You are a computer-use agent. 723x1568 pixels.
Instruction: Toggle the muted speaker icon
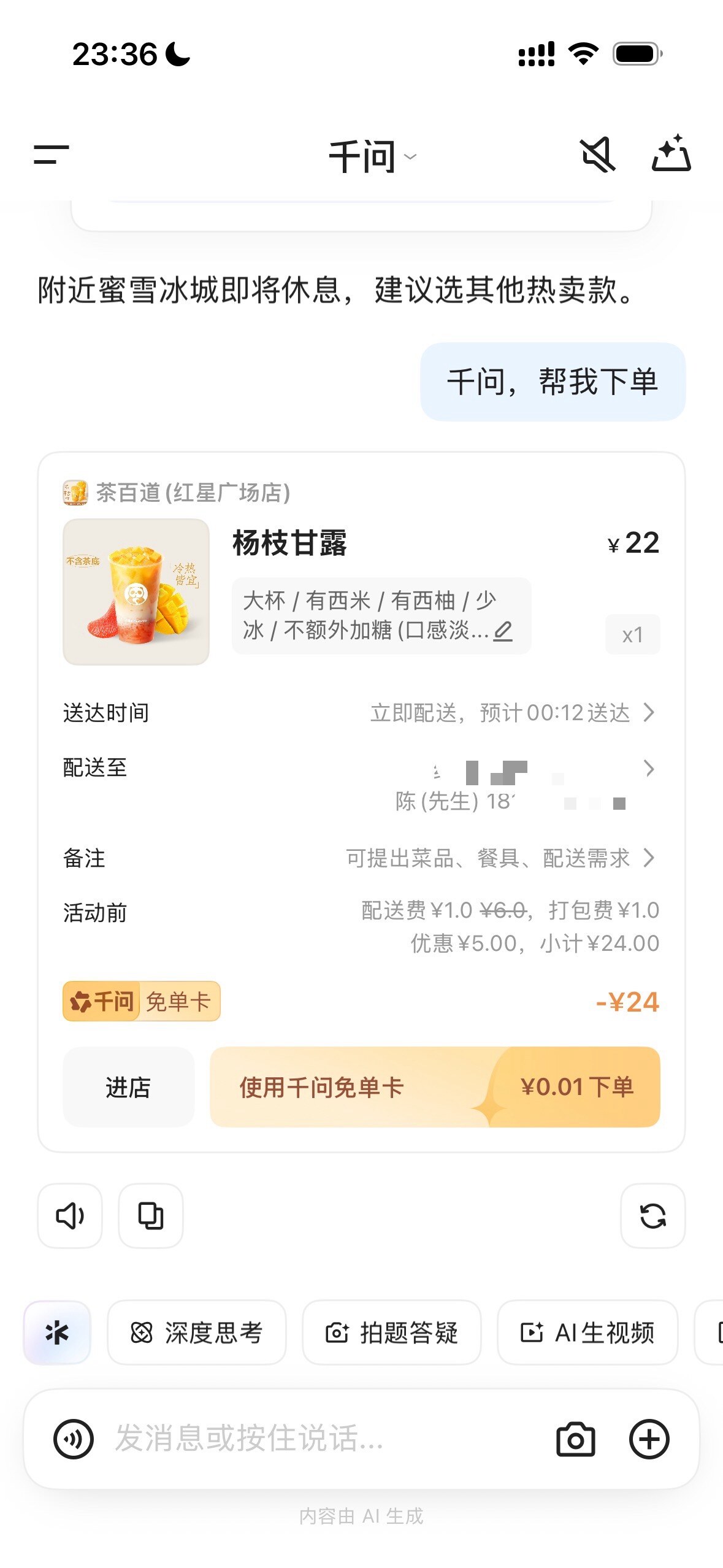click(x=598, y=155)
